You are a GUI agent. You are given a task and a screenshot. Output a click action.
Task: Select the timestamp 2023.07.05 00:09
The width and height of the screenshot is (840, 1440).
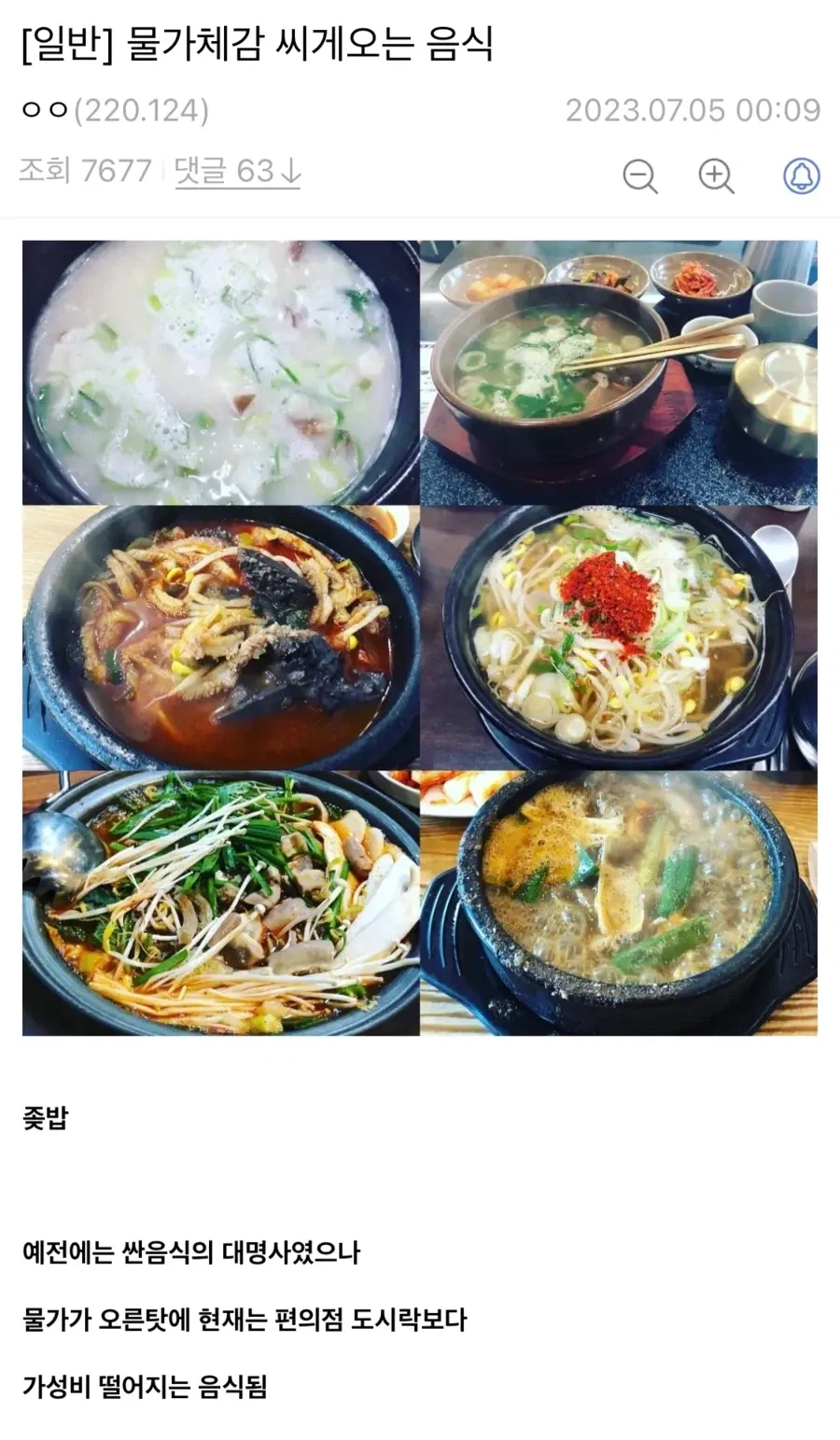pos(695,111)
